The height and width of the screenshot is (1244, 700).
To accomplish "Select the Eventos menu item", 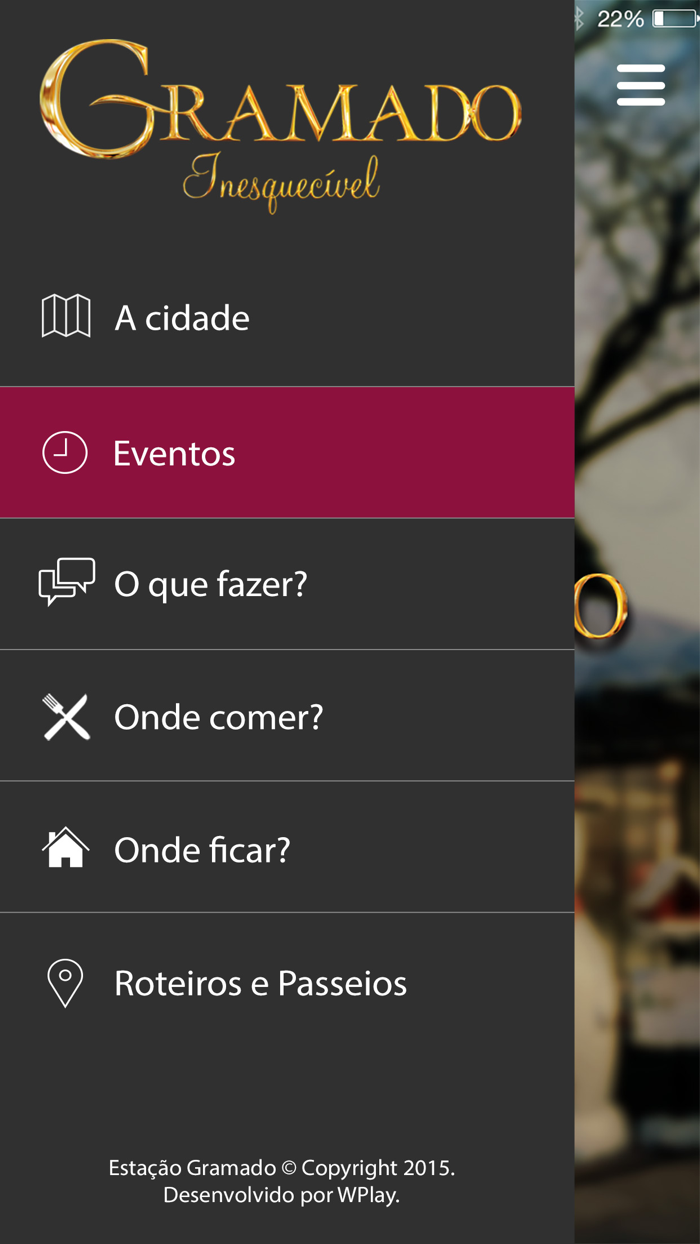I will pos(287,453).
